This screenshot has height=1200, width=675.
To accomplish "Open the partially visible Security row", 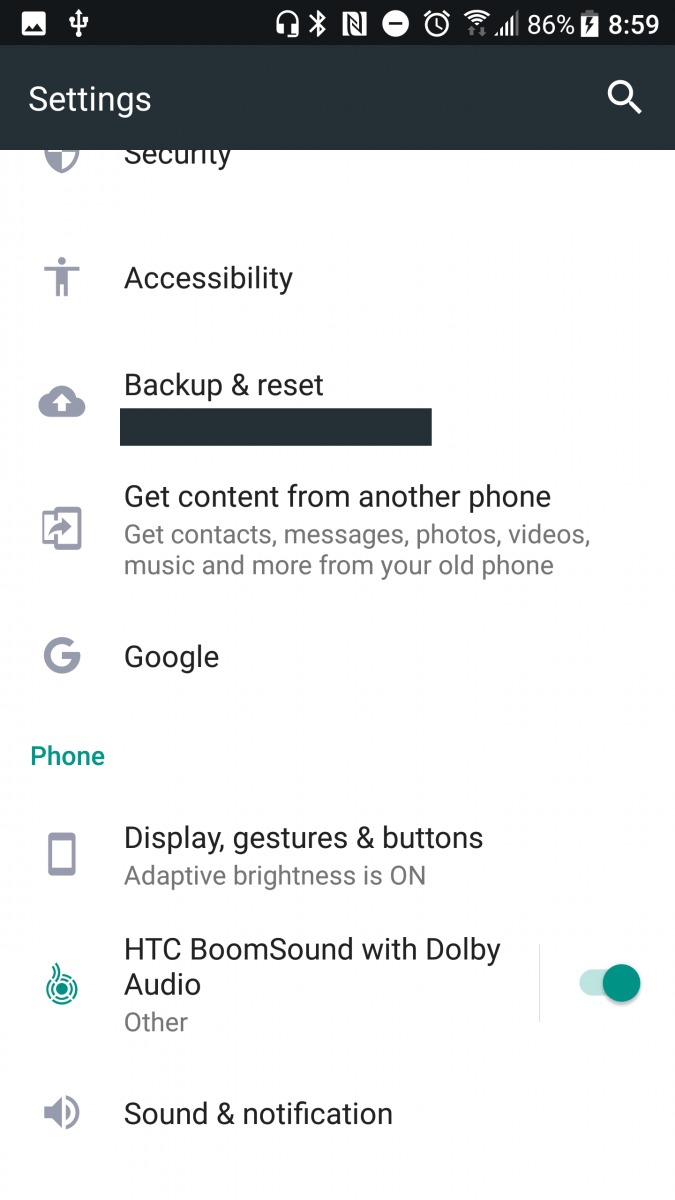I will (177, 158).
